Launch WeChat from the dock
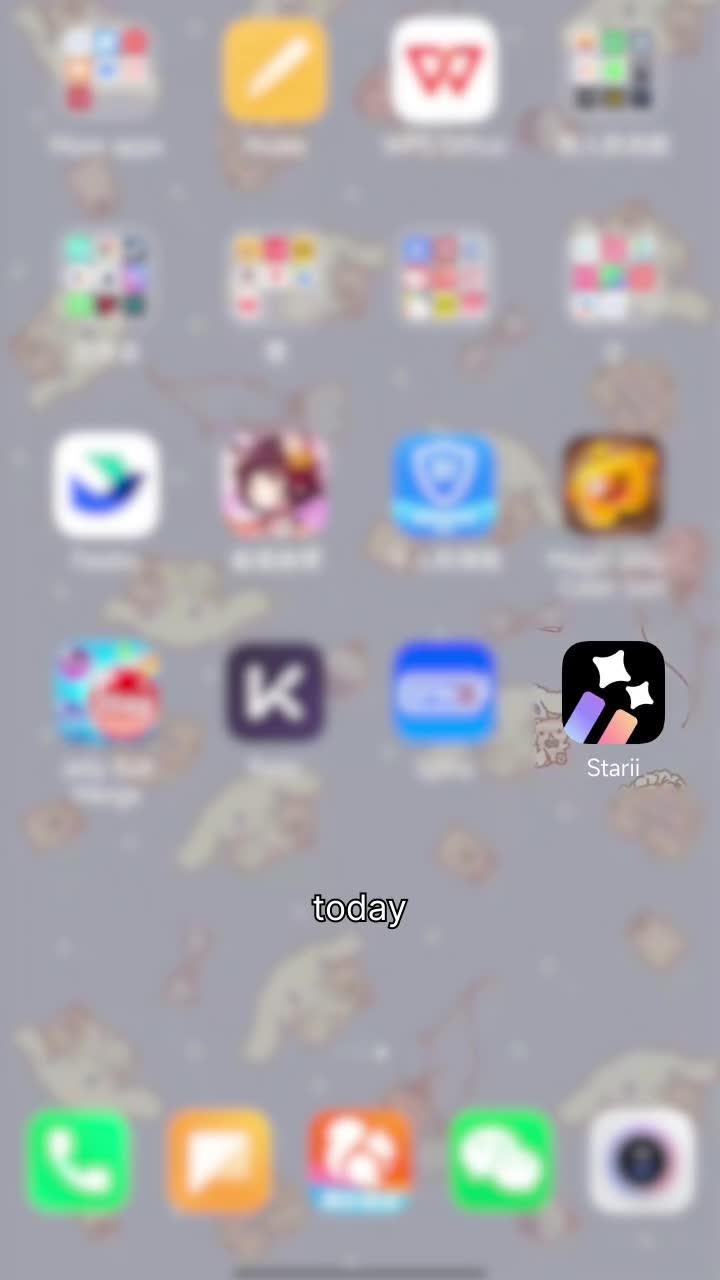Viewport: 720px width, 1280px height. point(501,1160)
